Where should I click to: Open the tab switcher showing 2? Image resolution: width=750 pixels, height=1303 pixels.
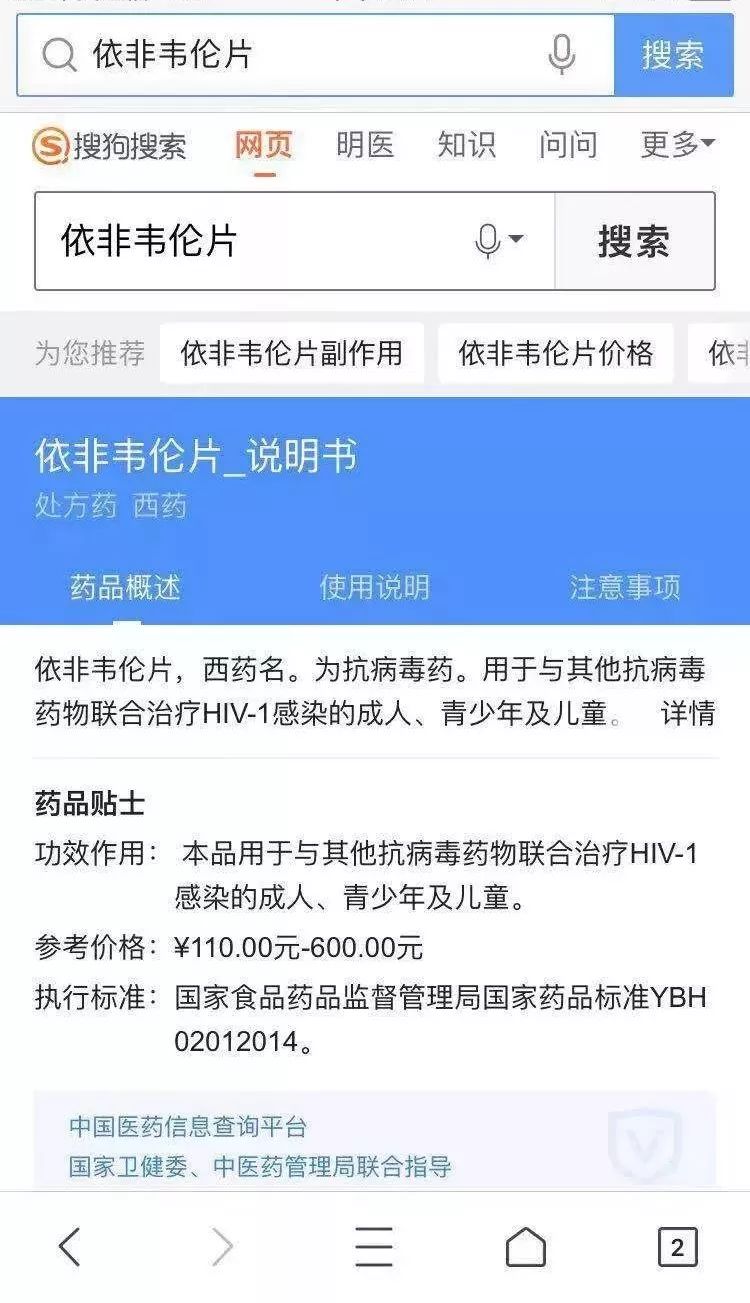point(677,1247)
